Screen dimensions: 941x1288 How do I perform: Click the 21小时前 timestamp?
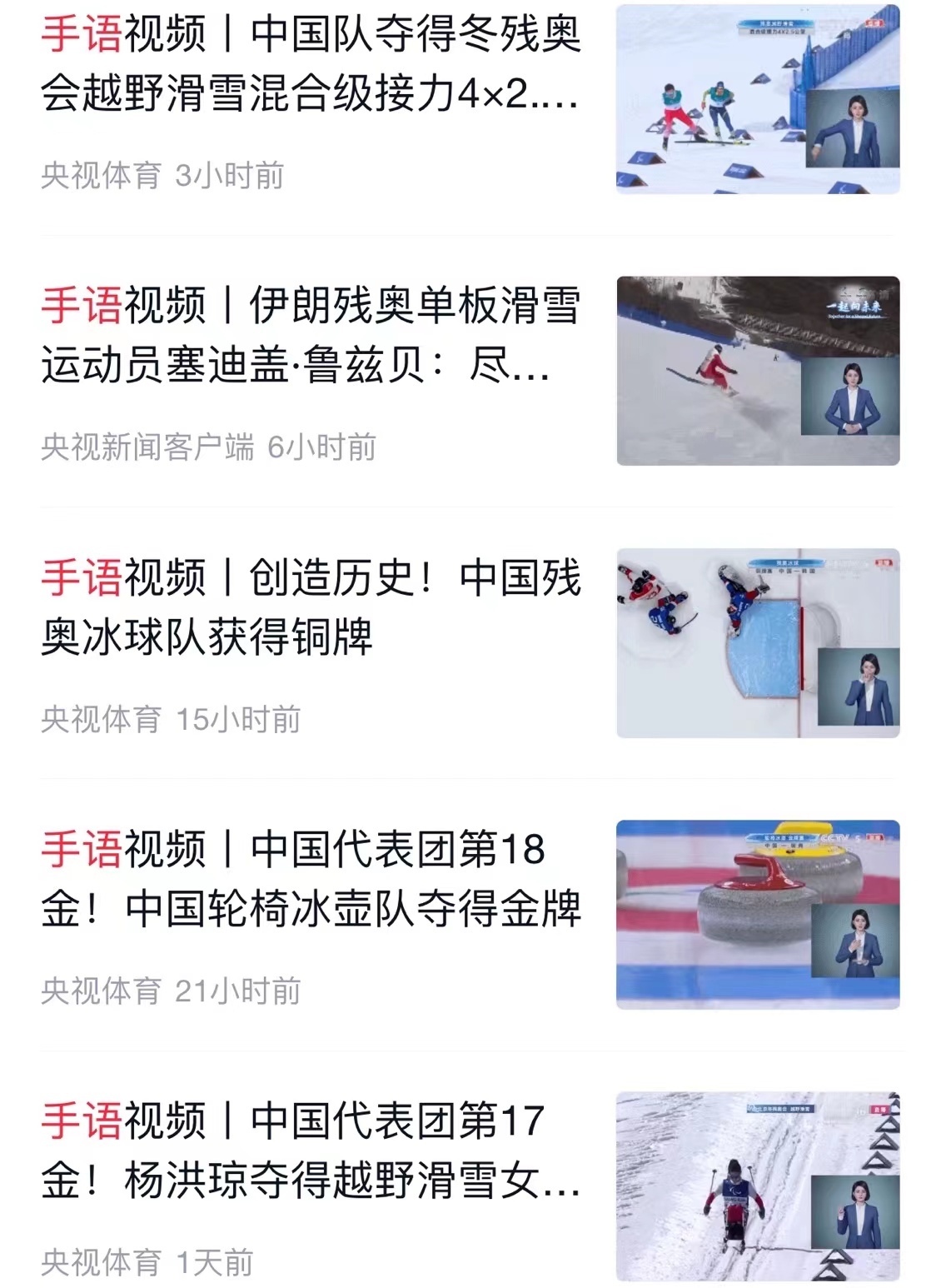pyautogui.click(x=239, y=991)
